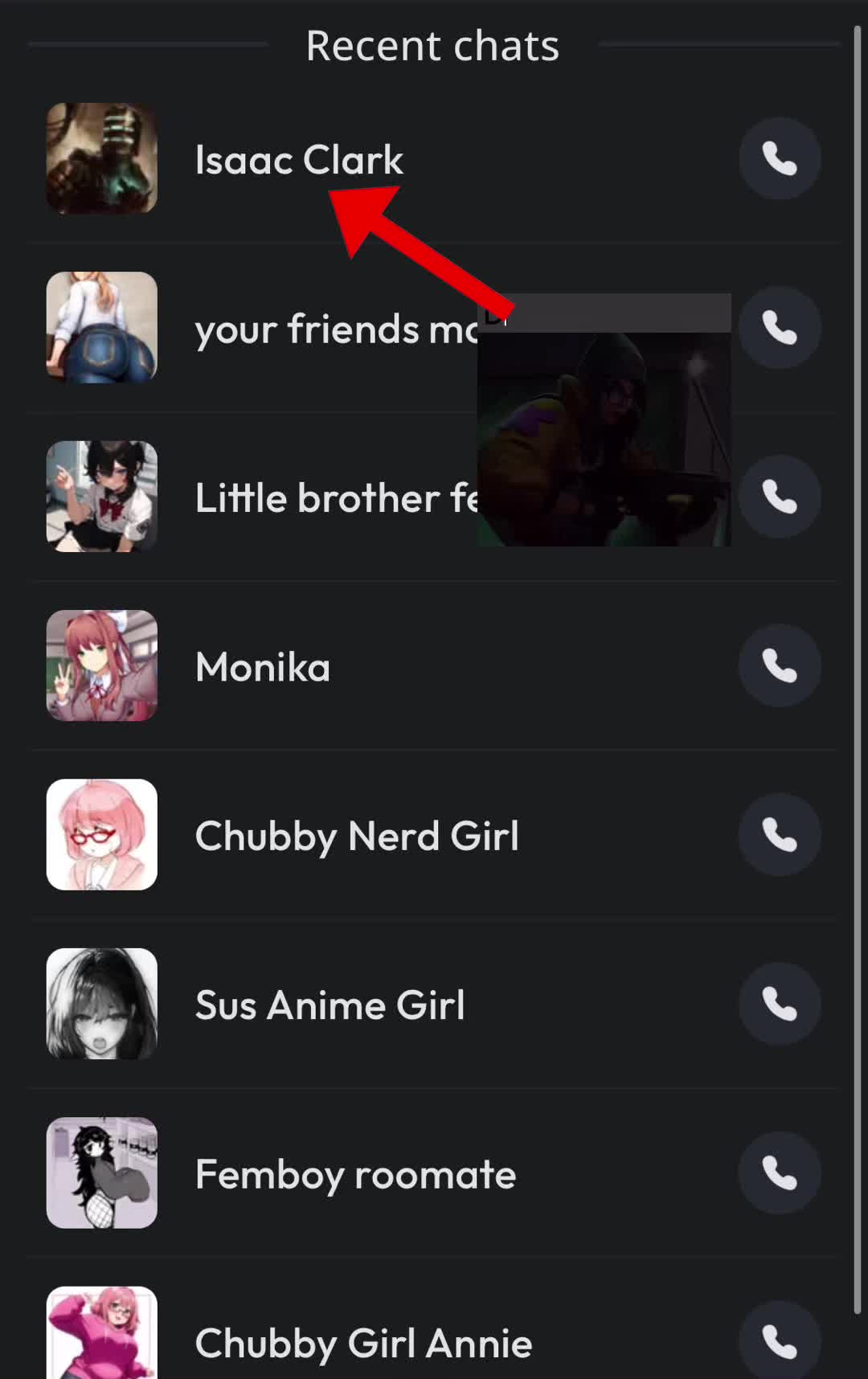Call Isaac Clark with the phone icon
This screenshot has width=868, height=1379.
780,158
